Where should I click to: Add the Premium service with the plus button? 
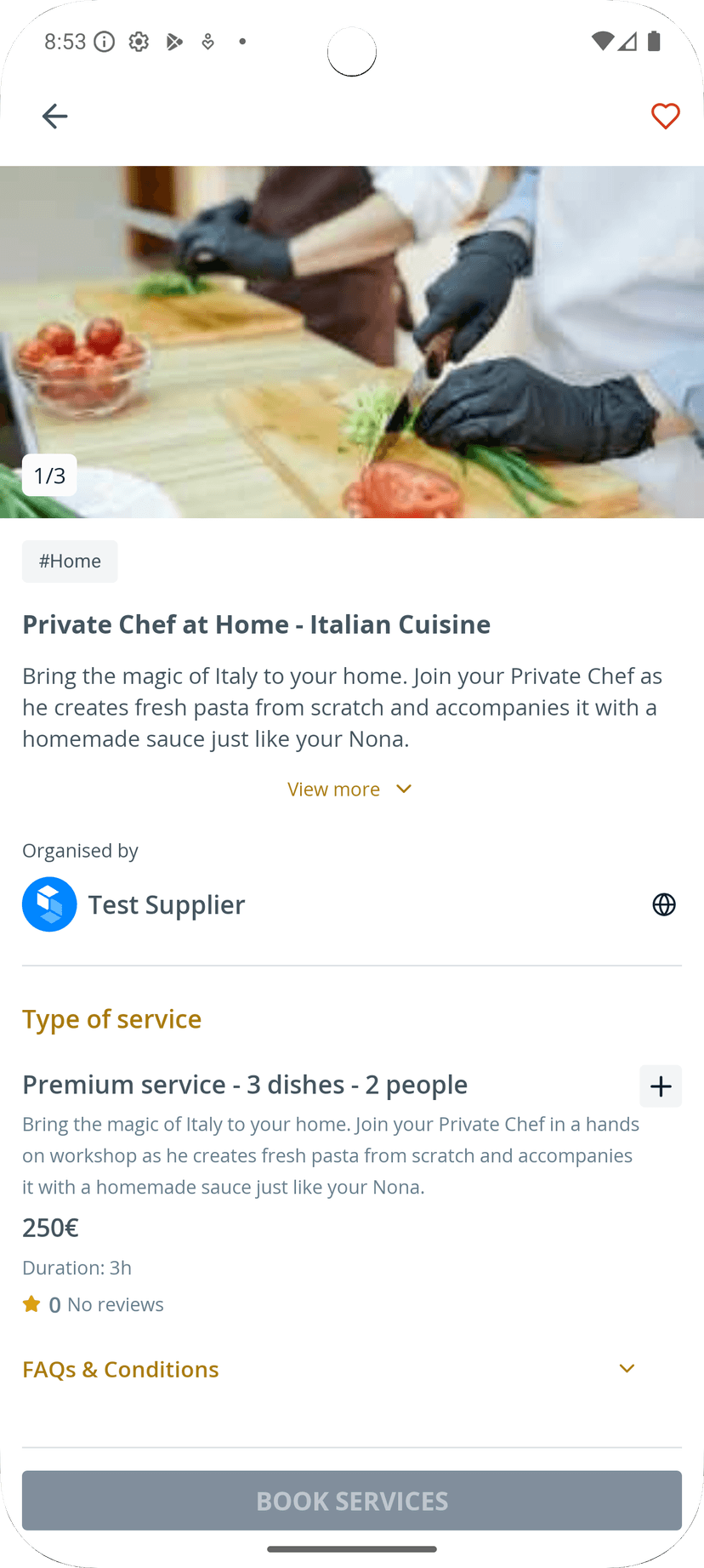pos(661,1086)
